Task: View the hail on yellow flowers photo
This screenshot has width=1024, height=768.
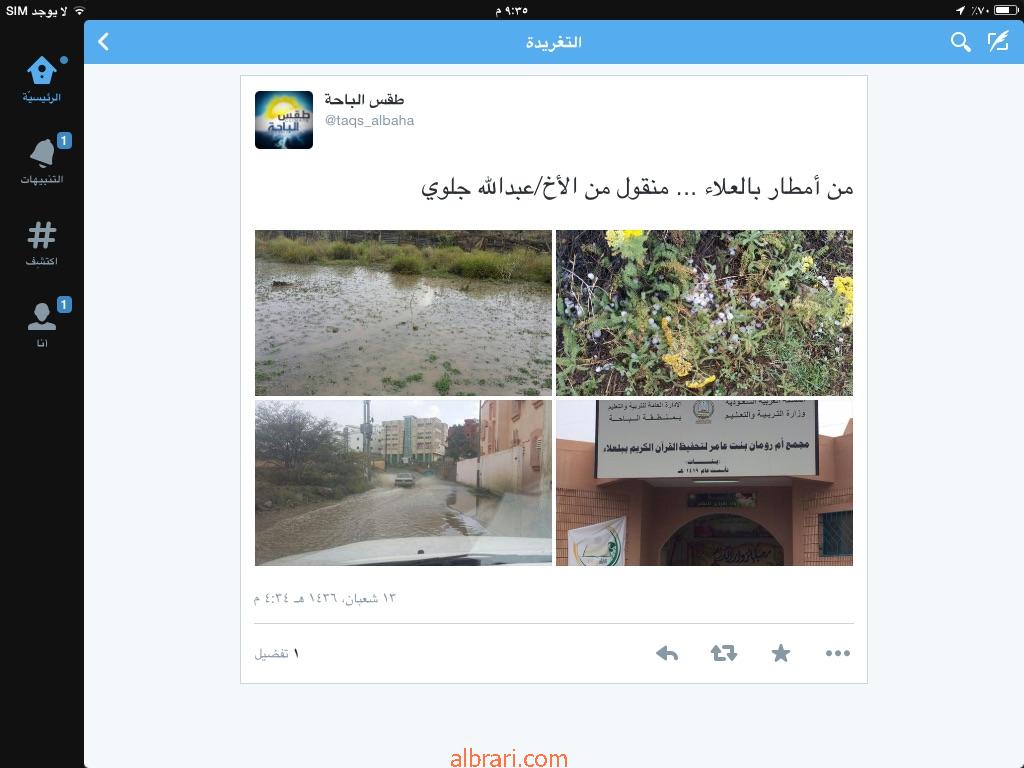Action: 704,313
